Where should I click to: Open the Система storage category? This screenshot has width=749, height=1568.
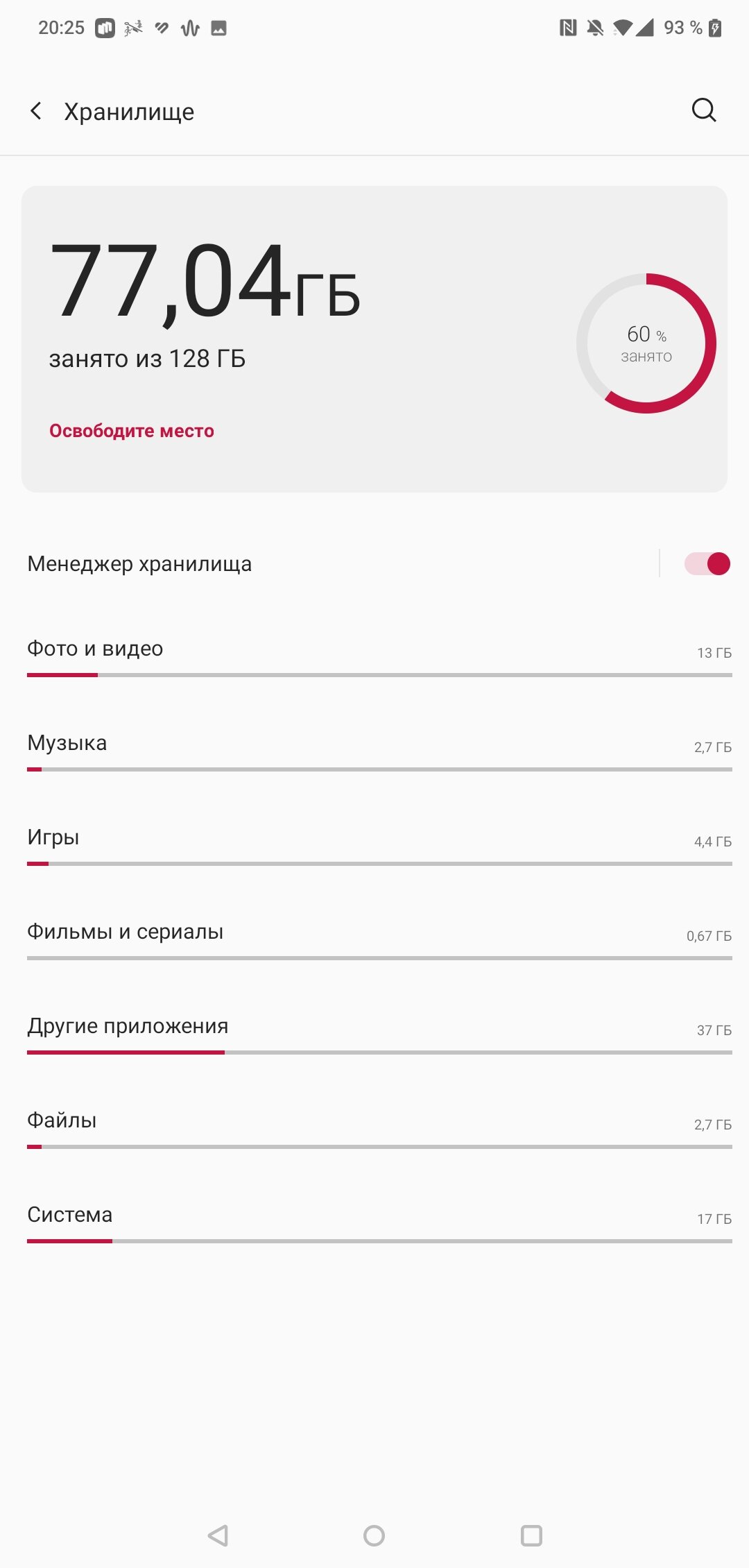[374, 1218]
